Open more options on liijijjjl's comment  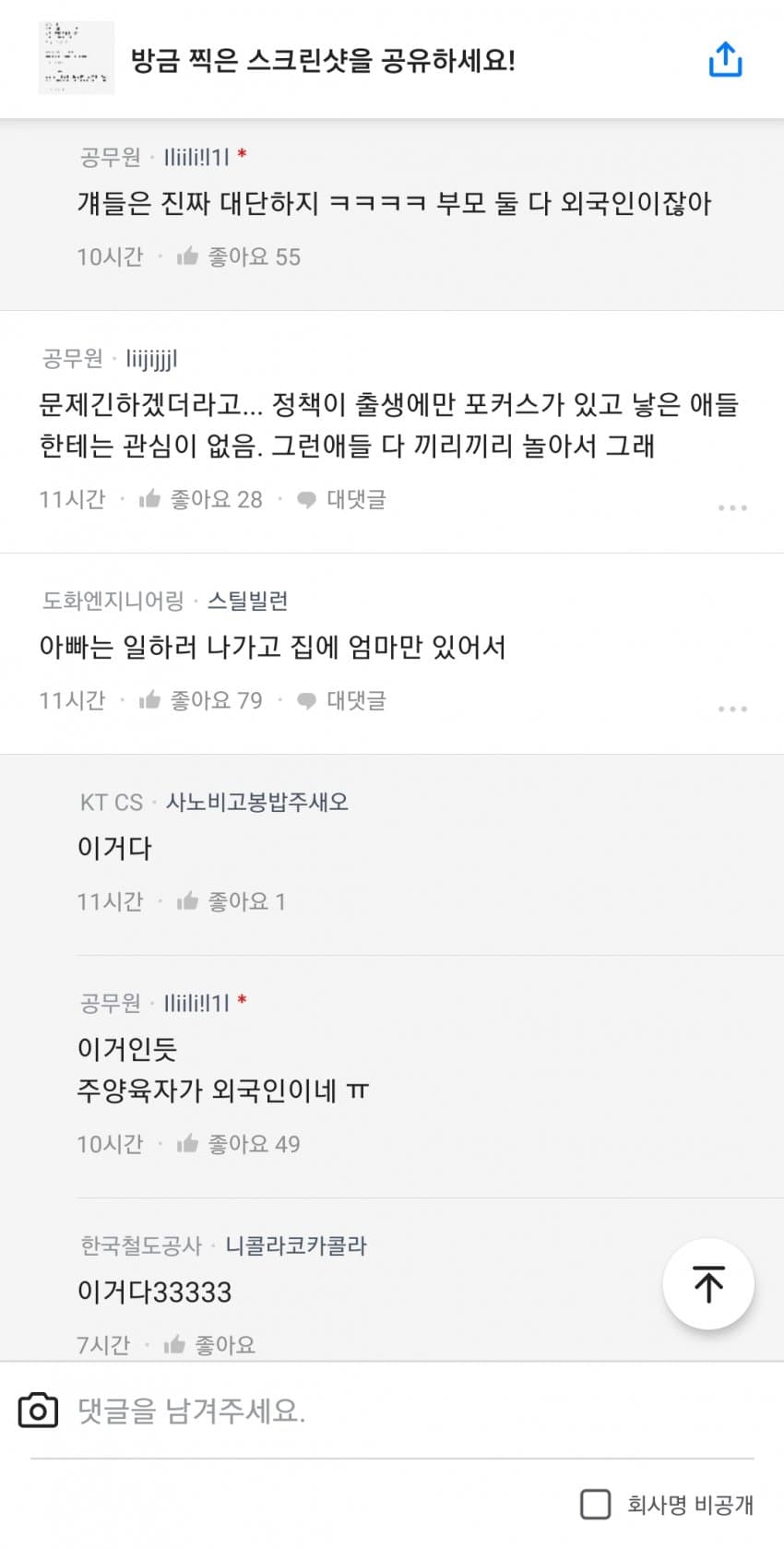[731, 507]
